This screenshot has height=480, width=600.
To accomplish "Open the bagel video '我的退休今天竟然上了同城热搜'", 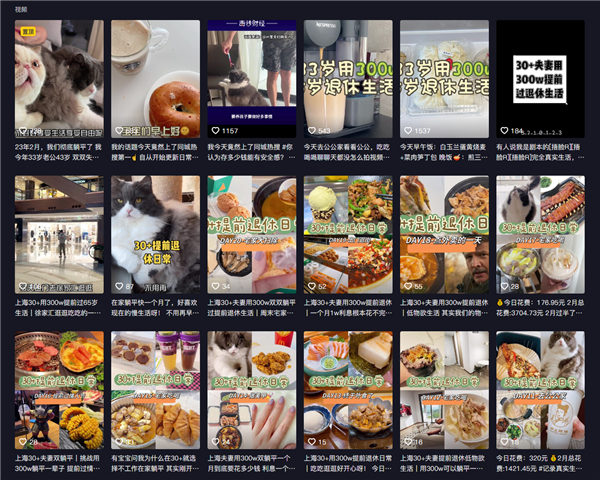I will (x=155, y=78).
